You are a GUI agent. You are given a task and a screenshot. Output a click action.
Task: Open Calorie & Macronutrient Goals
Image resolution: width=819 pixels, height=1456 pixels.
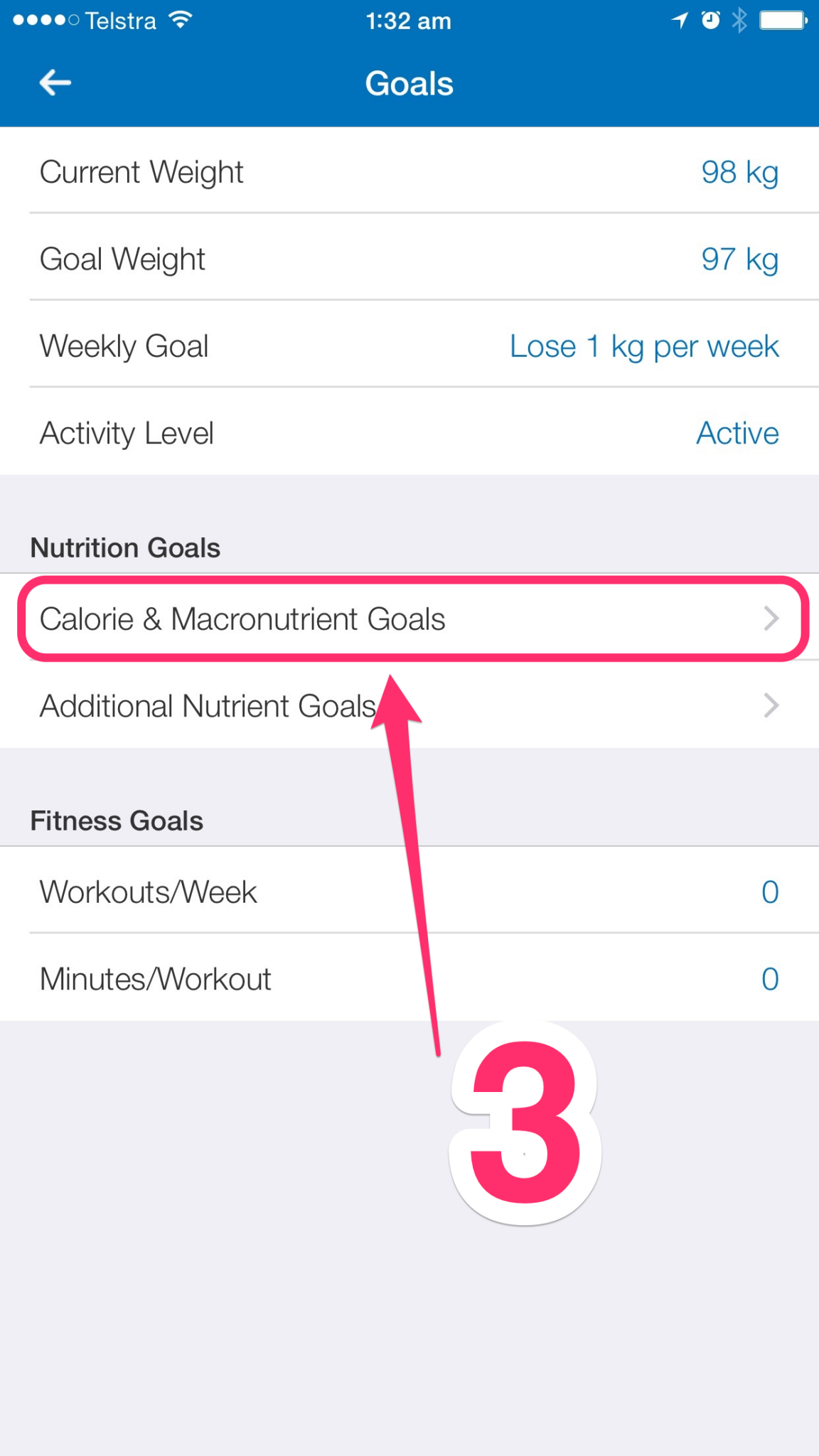click(x=409, y=619)
